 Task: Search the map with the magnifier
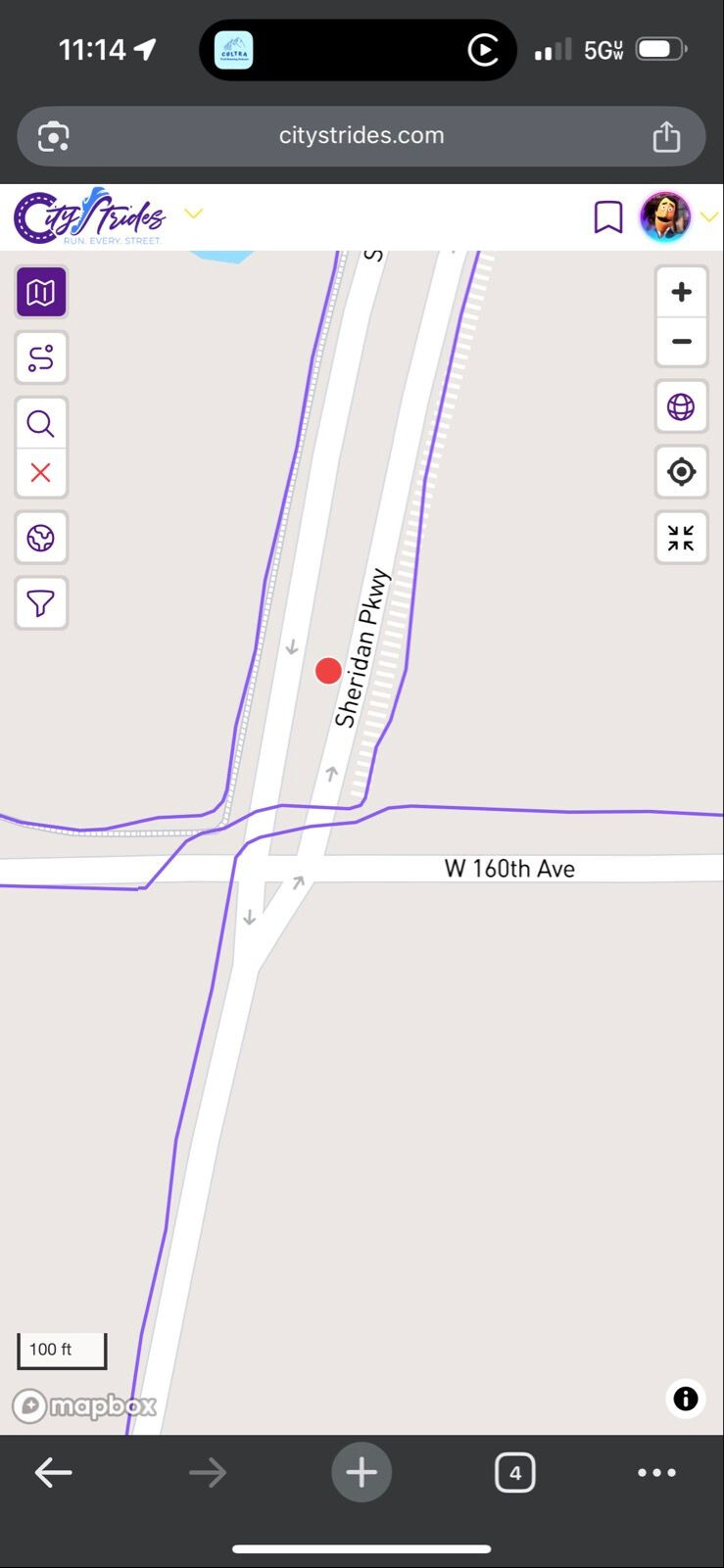click(41, 423)
